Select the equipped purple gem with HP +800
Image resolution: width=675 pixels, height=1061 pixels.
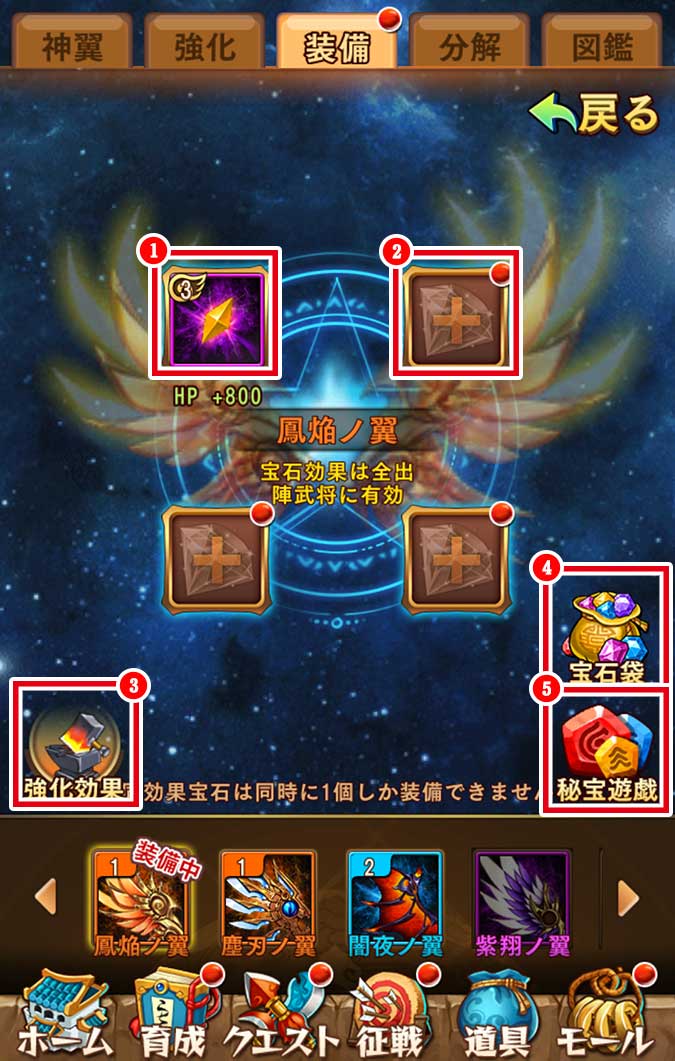216,313
